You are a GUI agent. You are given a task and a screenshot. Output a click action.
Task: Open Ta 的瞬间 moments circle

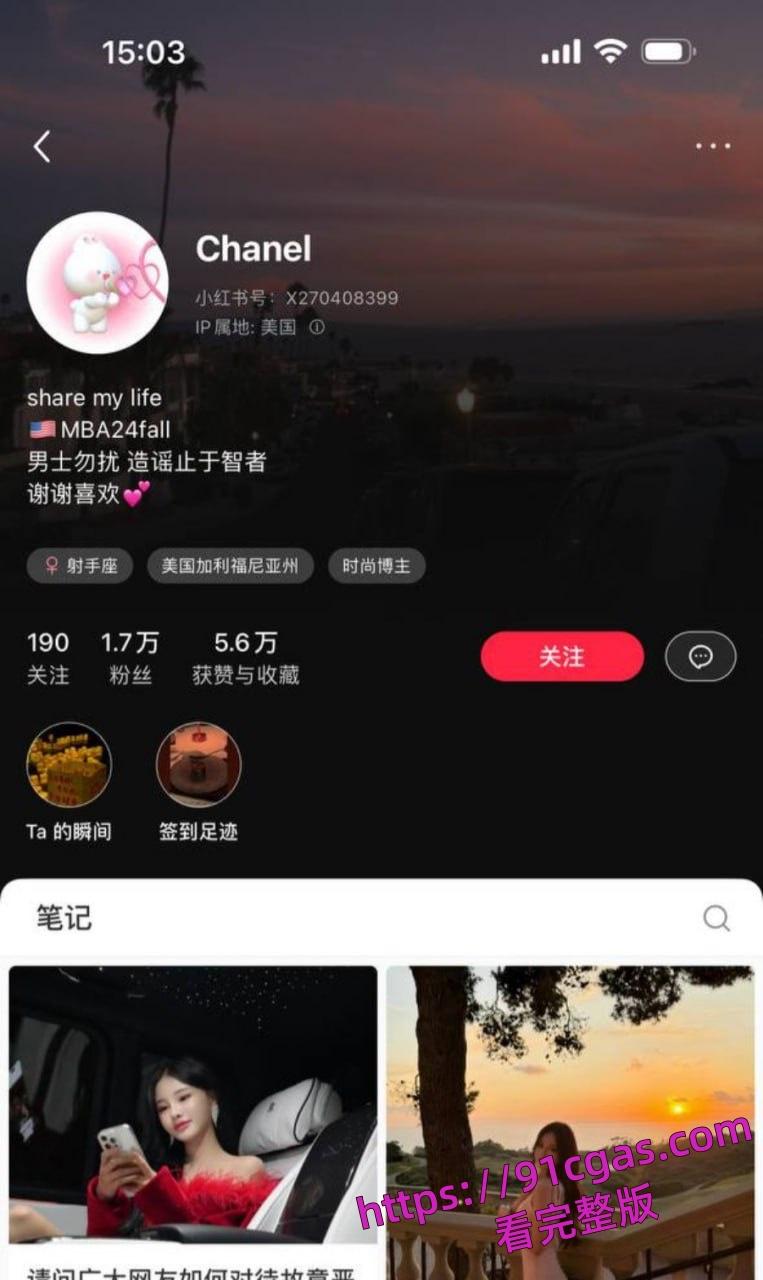(x=68, y=764)
